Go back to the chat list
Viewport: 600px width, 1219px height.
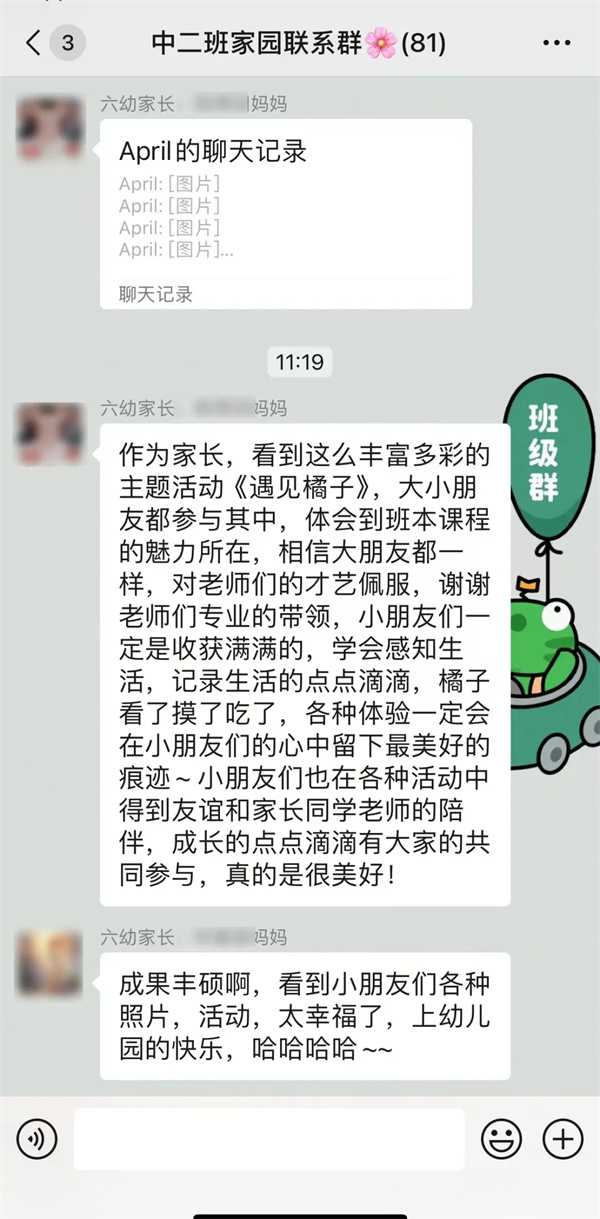36,43
